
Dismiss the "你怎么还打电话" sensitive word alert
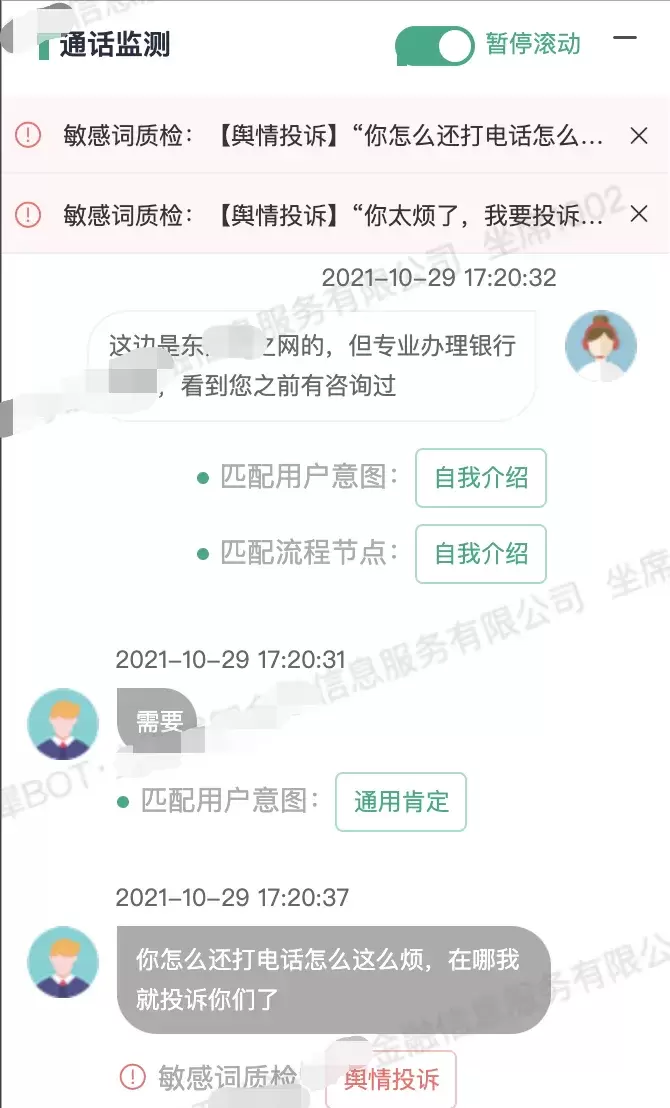tap(639, 136)
